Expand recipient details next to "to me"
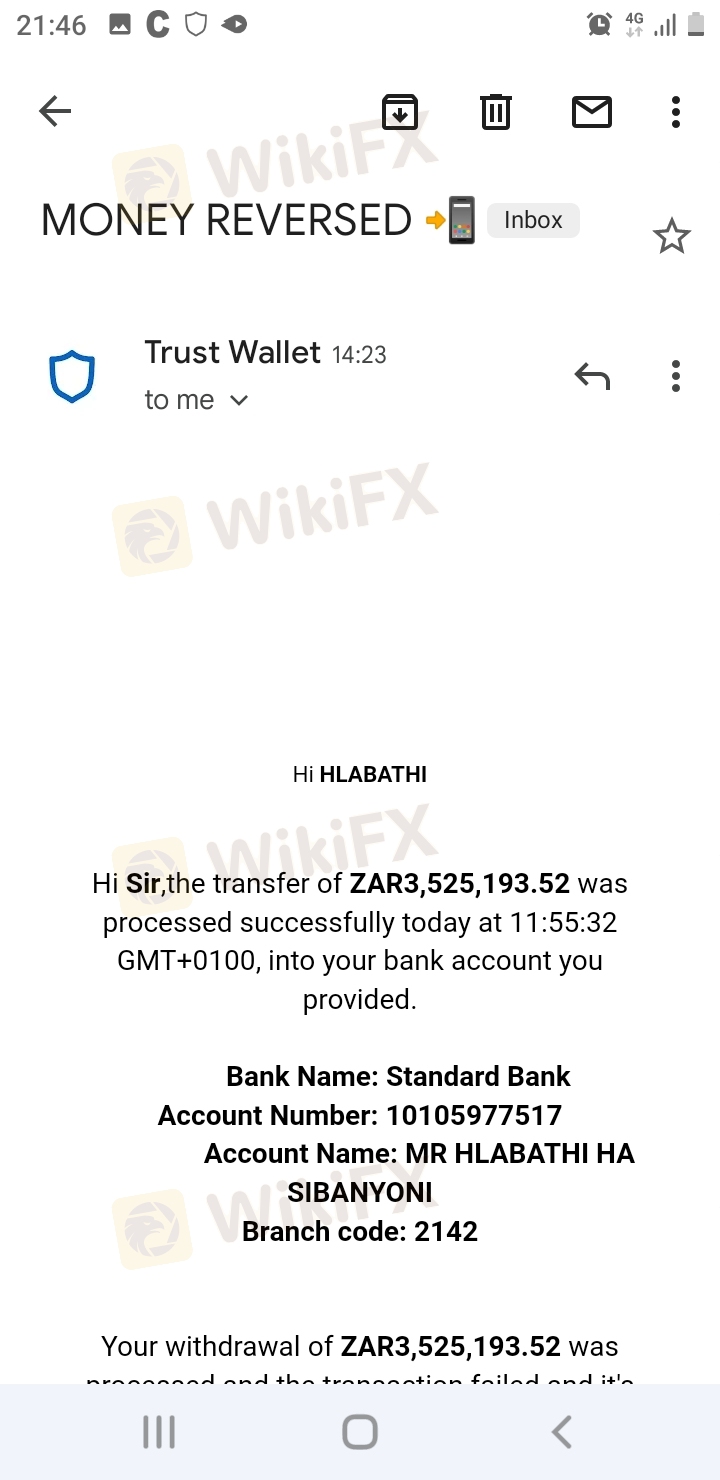 pos(239,400)
